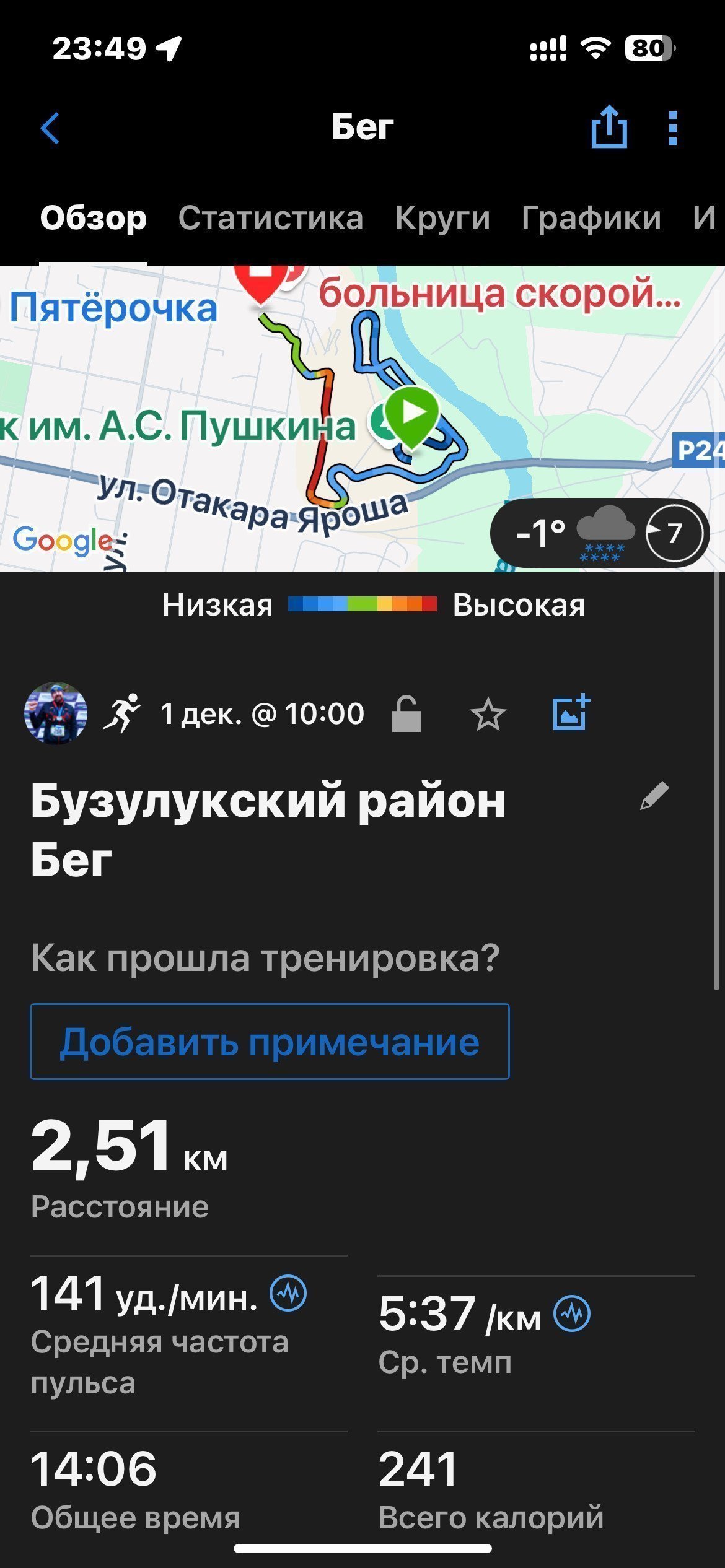Open the profile avatar photo
The width and height of the screenshot is (725, 1568).
coord(56,713)
